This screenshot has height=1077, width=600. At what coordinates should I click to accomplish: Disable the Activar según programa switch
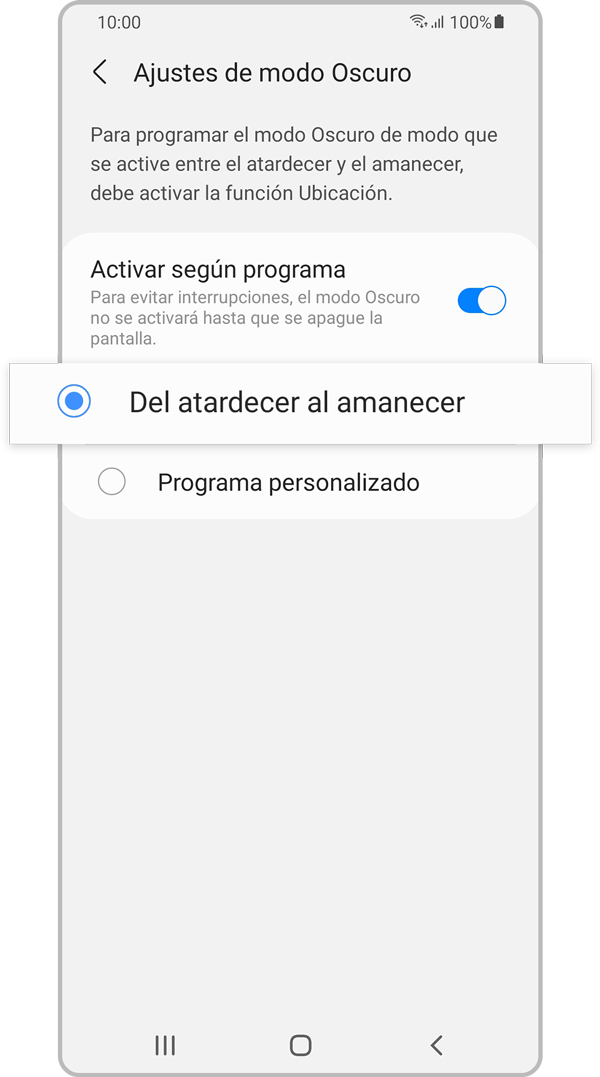[481, 300]
